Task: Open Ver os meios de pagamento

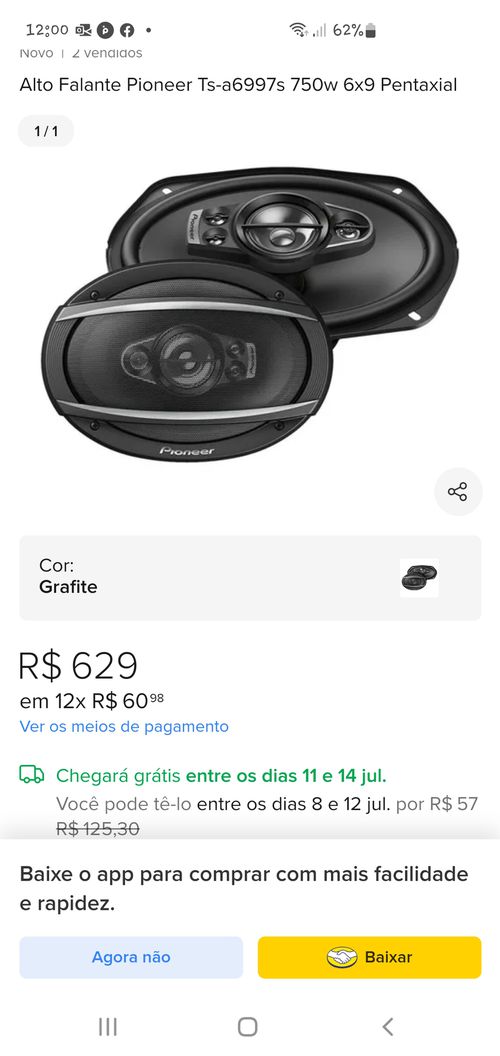Action: point(124,727)
